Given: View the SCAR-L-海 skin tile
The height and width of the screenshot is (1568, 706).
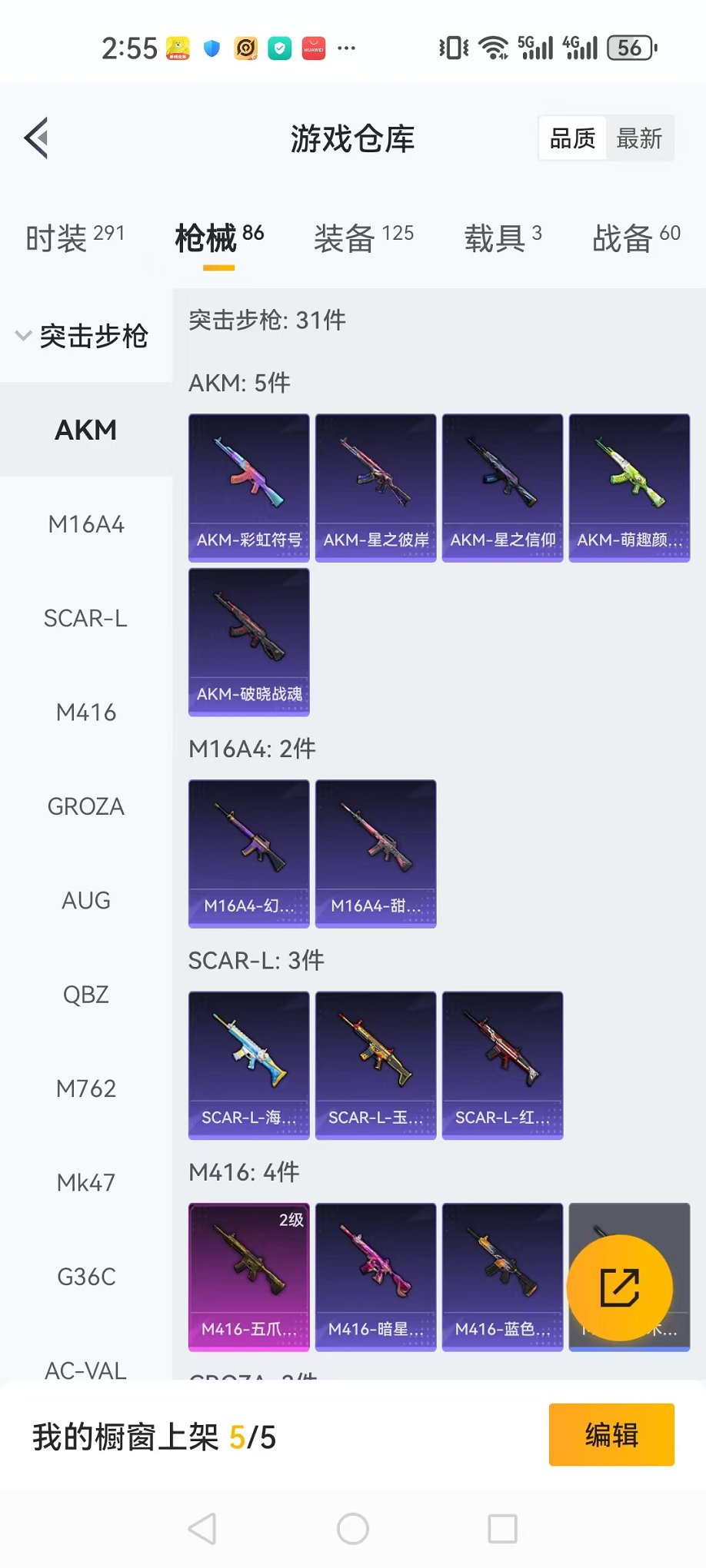Looking at the screenshot, I should [249, 1065].
